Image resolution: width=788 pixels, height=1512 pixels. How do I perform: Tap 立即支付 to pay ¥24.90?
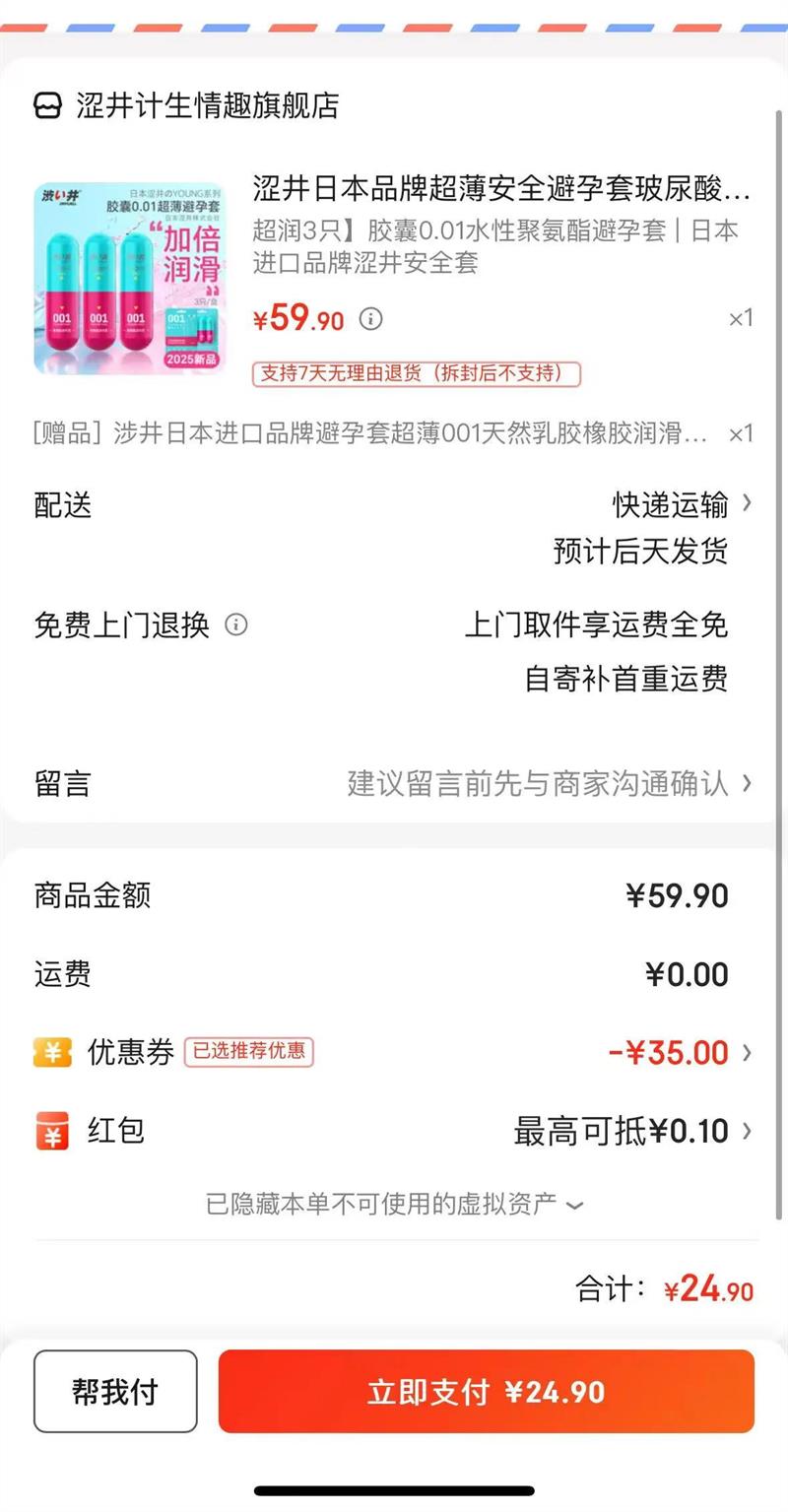pos(486,1391)
